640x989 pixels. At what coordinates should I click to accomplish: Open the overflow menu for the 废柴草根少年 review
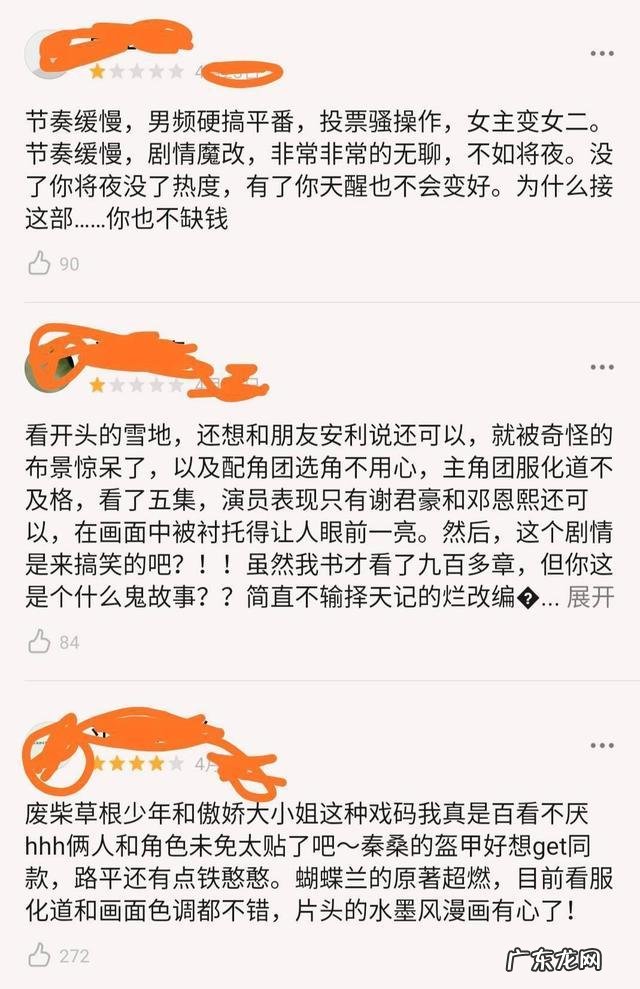(x=601, y=745)
